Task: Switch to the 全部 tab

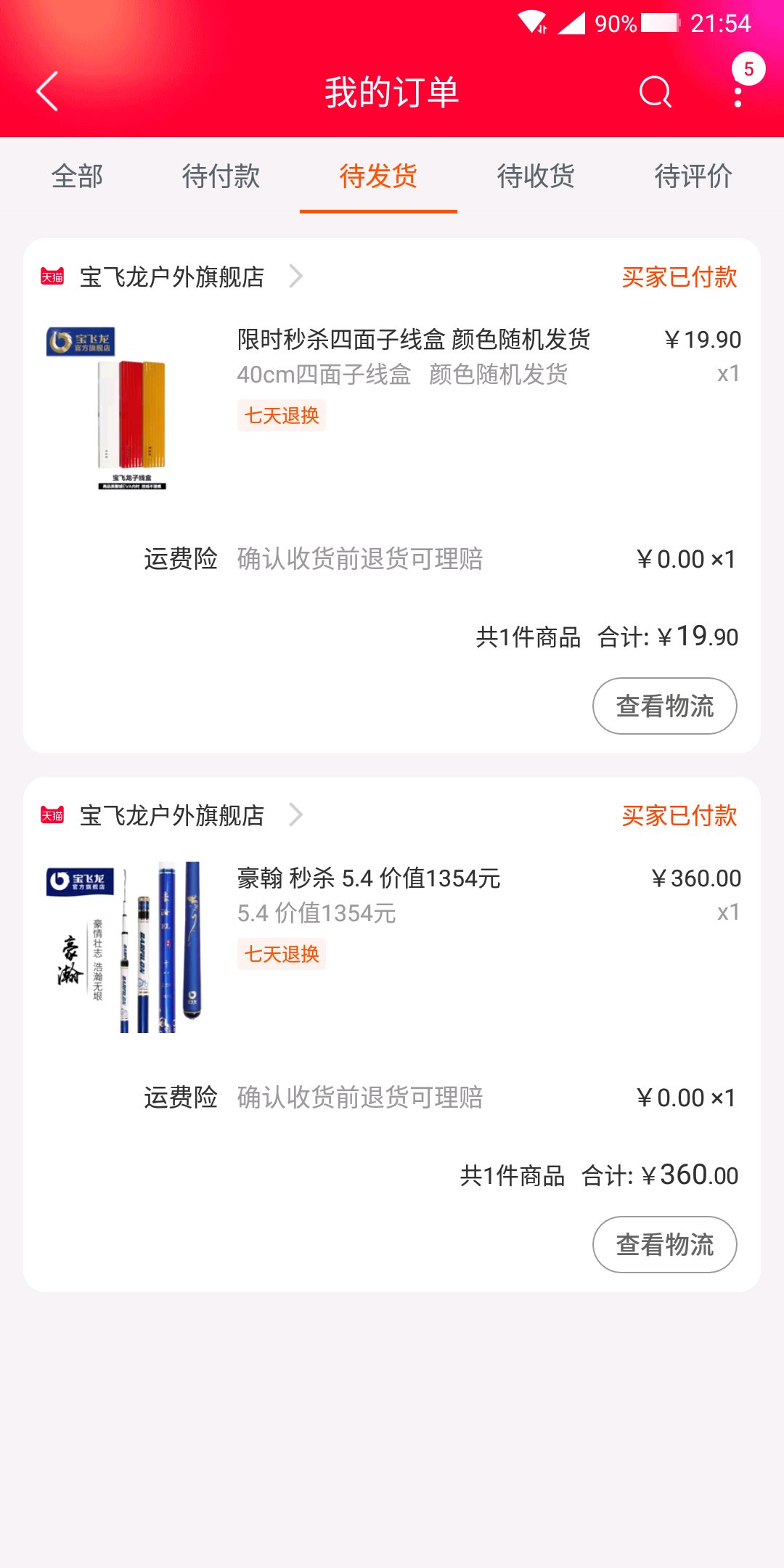Action: coord(77,176)
